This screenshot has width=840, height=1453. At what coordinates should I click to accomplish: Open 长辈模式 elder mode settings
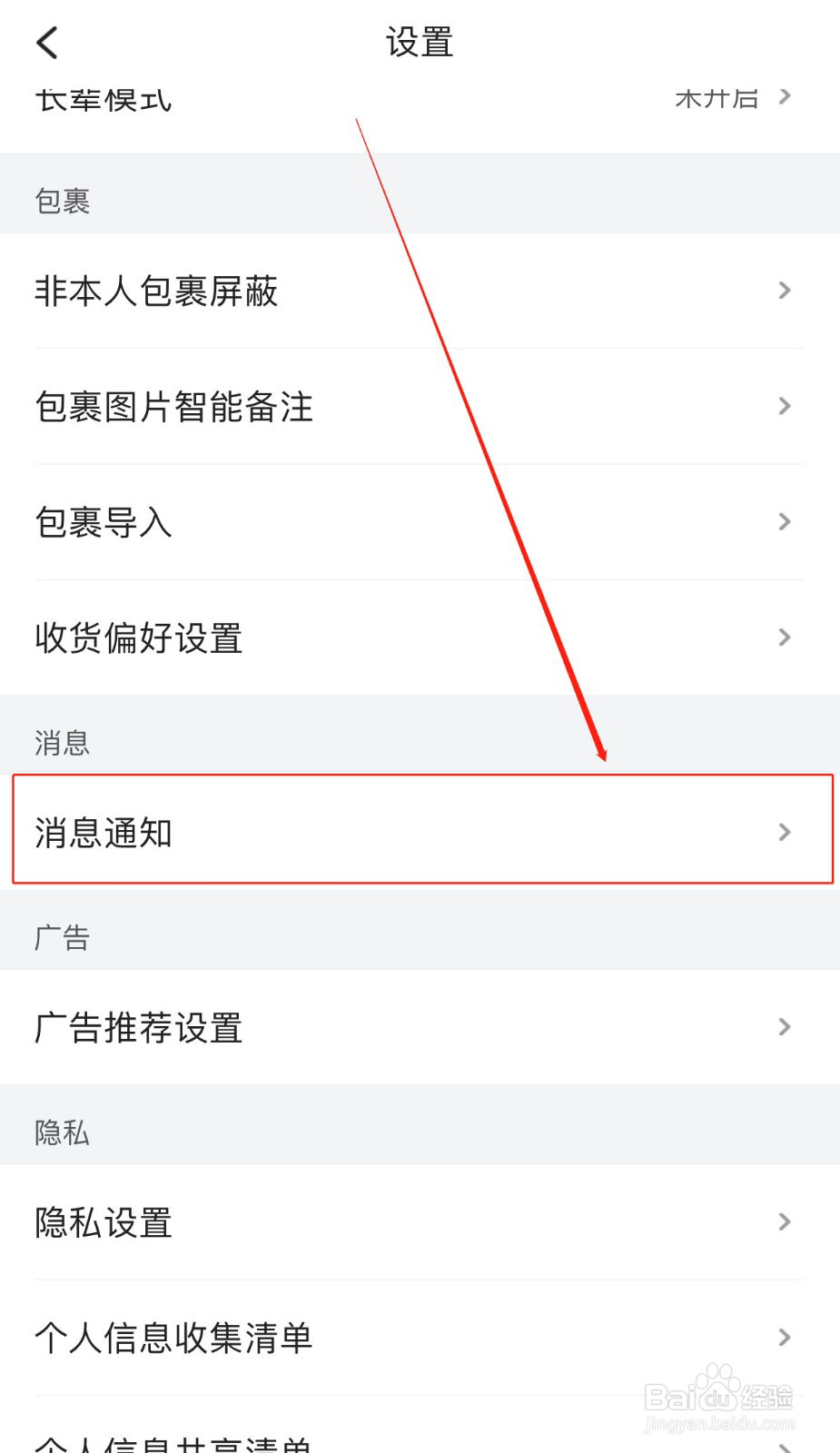tap(103, 98)
